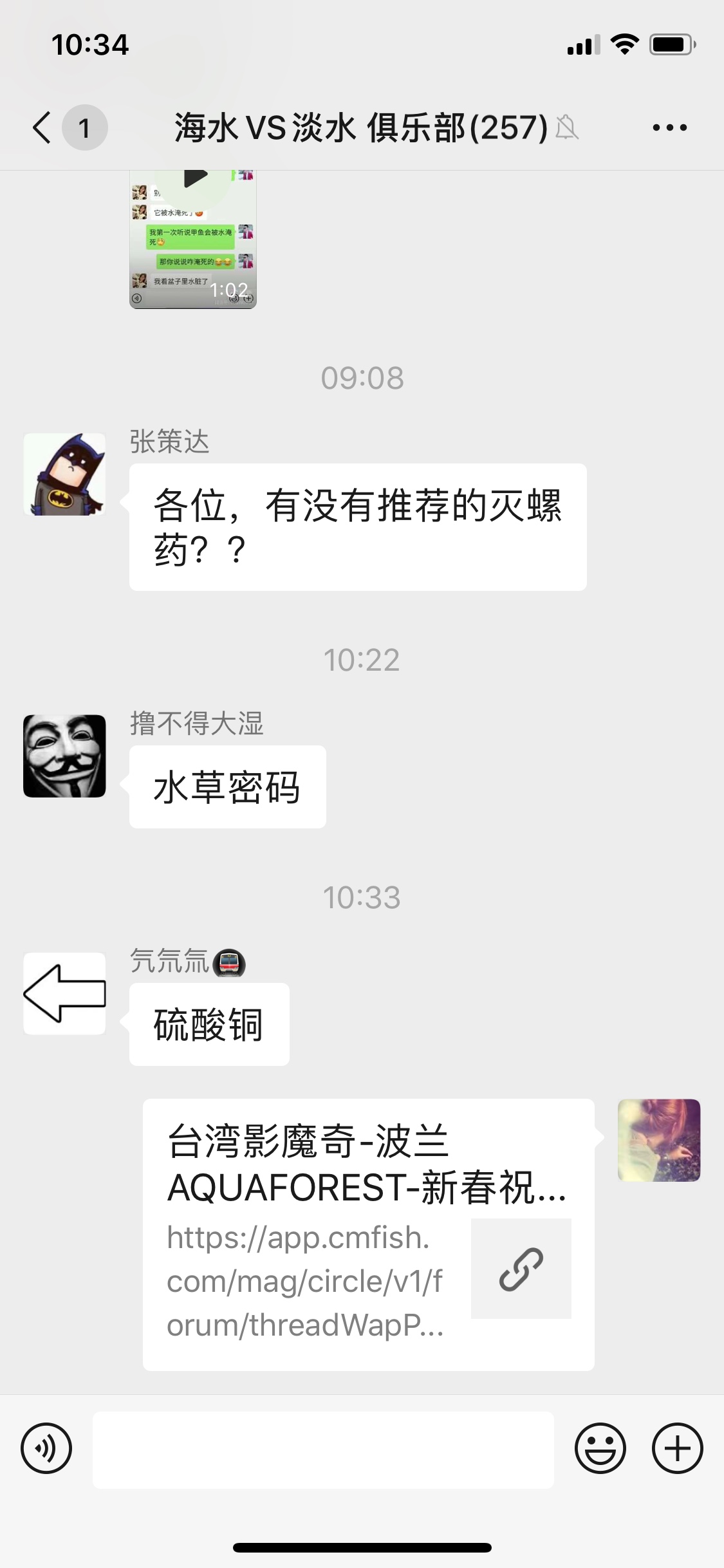Image resolution: width=724 pixels, height=1568 pixels.
Task: Play the 1:02 video message
Action: [x=193, y=239]
